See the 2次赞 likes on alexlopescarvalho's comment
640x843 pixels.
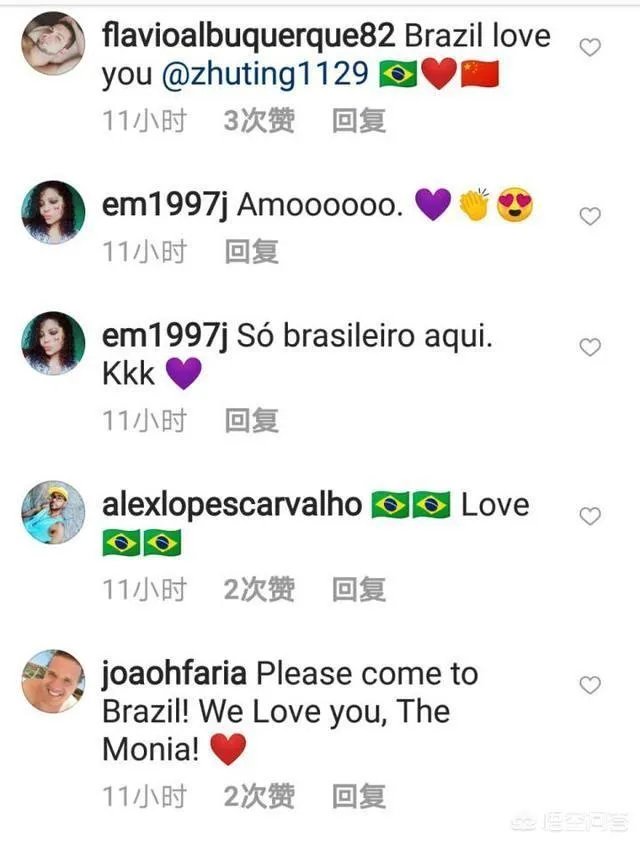259,590
